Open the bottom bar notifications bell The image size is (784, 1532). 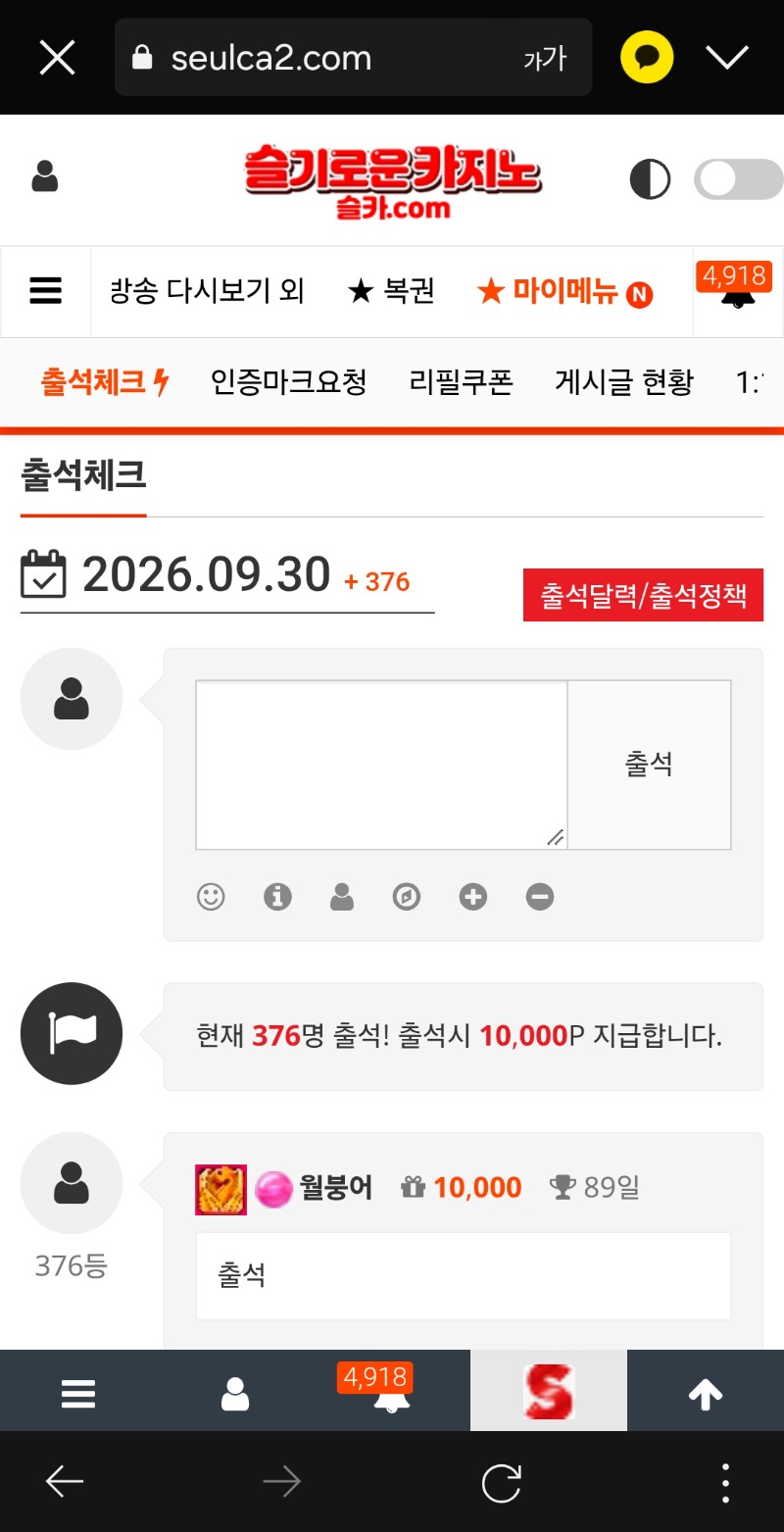(x=392, y=1390)
